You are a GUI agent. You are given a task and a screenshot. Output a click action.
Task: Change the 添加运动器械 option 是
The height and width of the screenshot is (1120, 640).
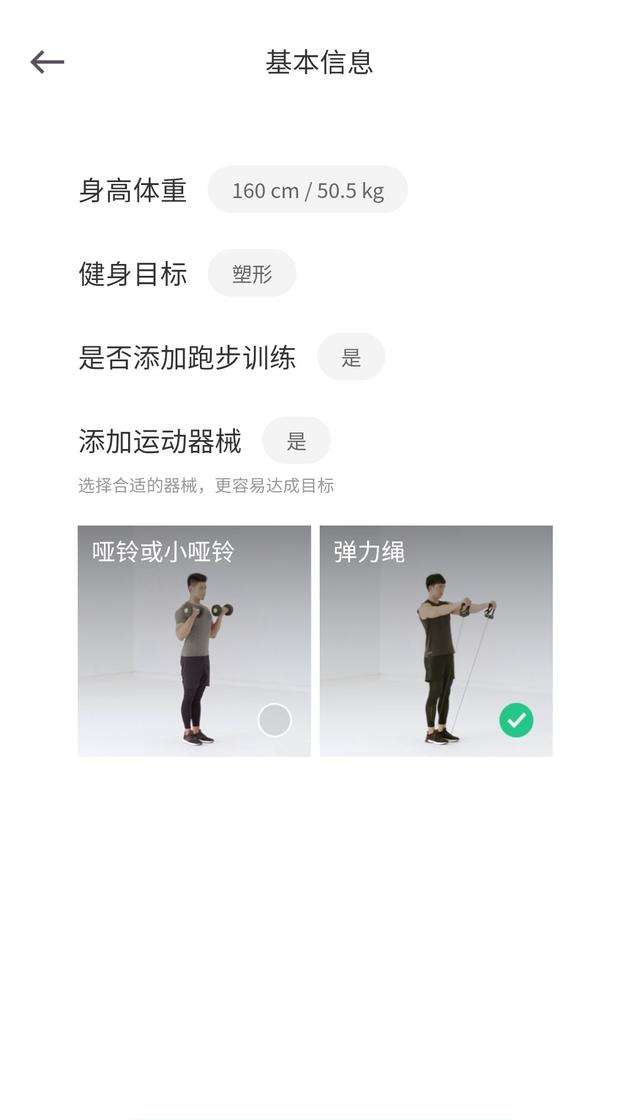(x=296, y=441)
